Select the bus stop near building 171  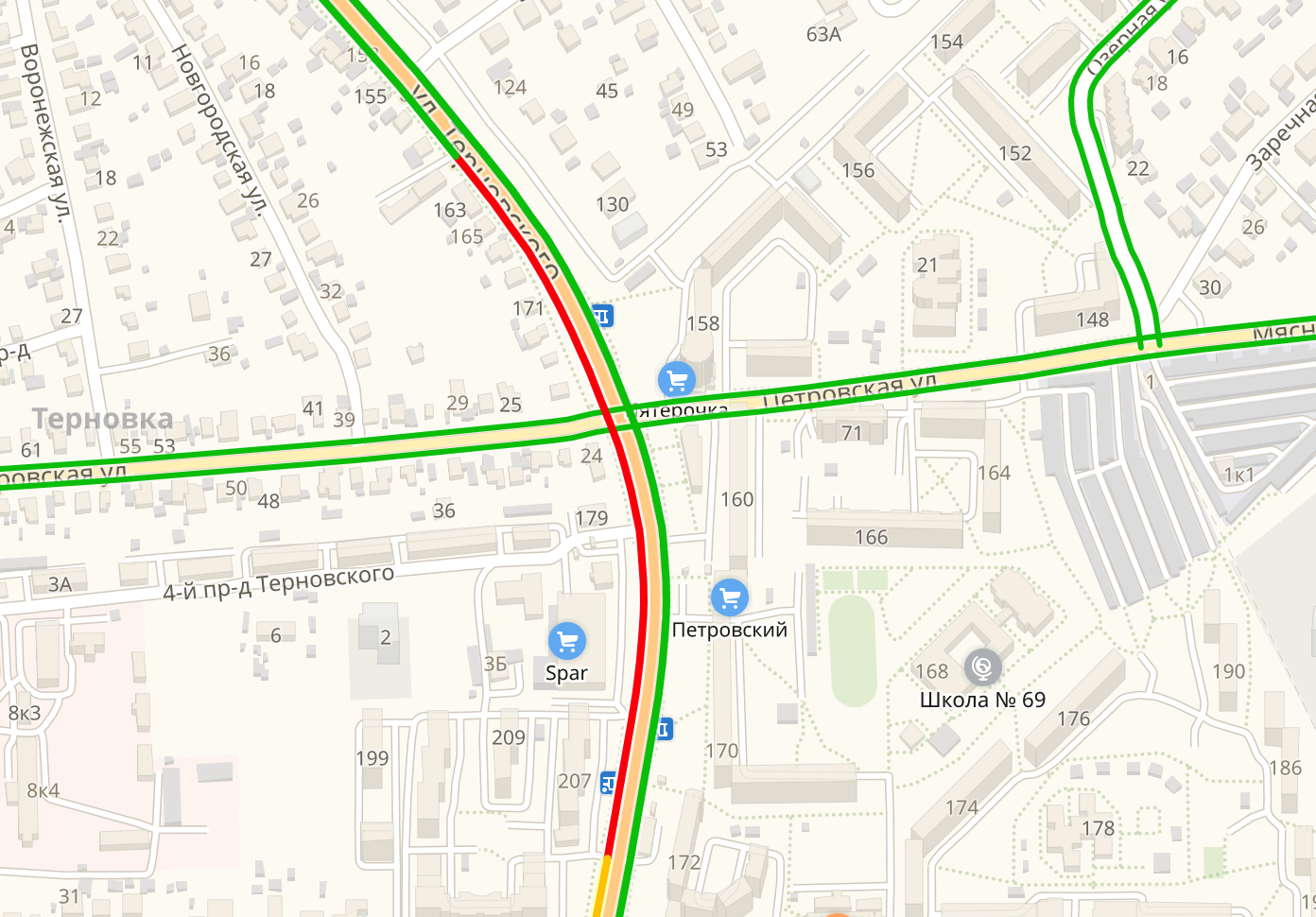(x=603, y=316)
